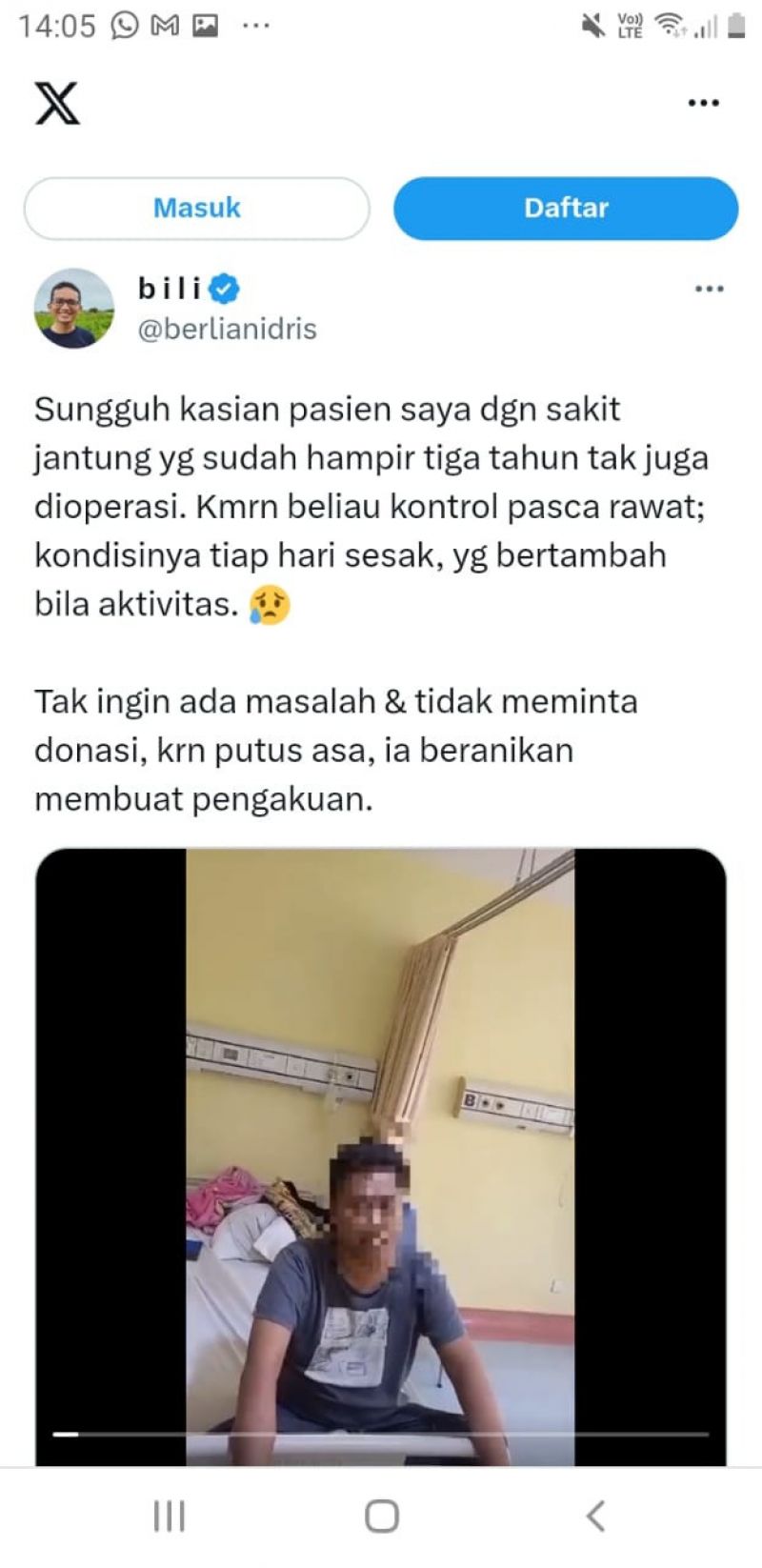
Task: Go back using system back button
Action: coord(595,1515)
